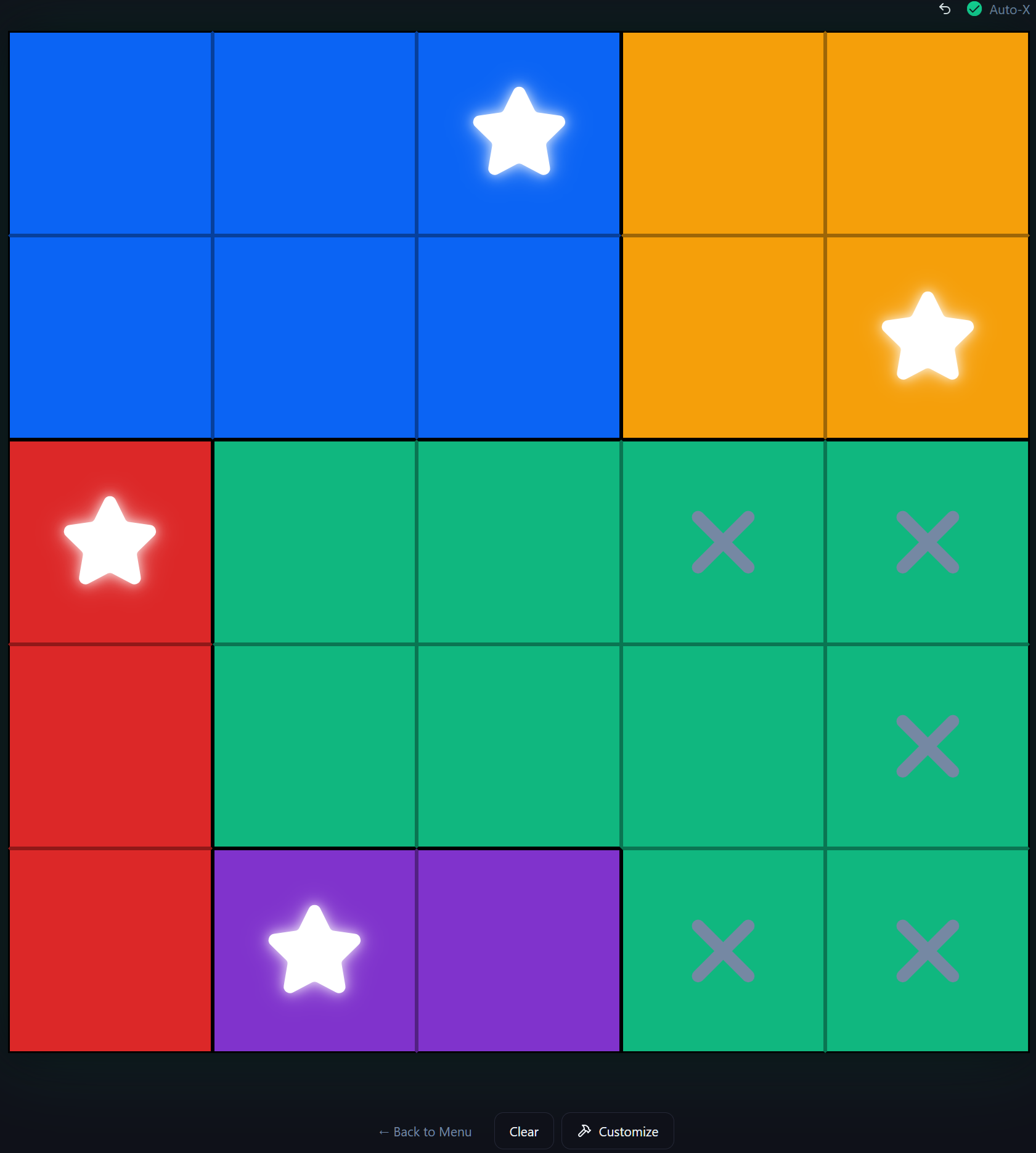Select the empty purple cell
Viewport: 1036px width, 1153px height.
519,950
